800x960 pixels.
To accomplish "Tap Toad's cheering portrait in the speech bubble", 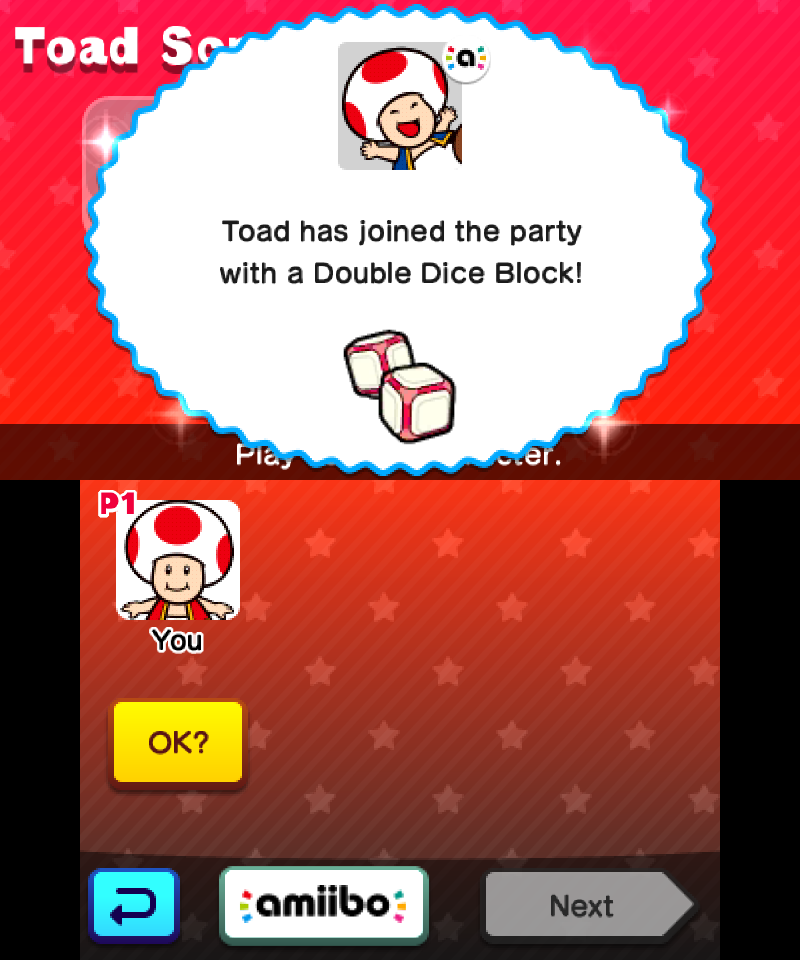I will (398, 108).
